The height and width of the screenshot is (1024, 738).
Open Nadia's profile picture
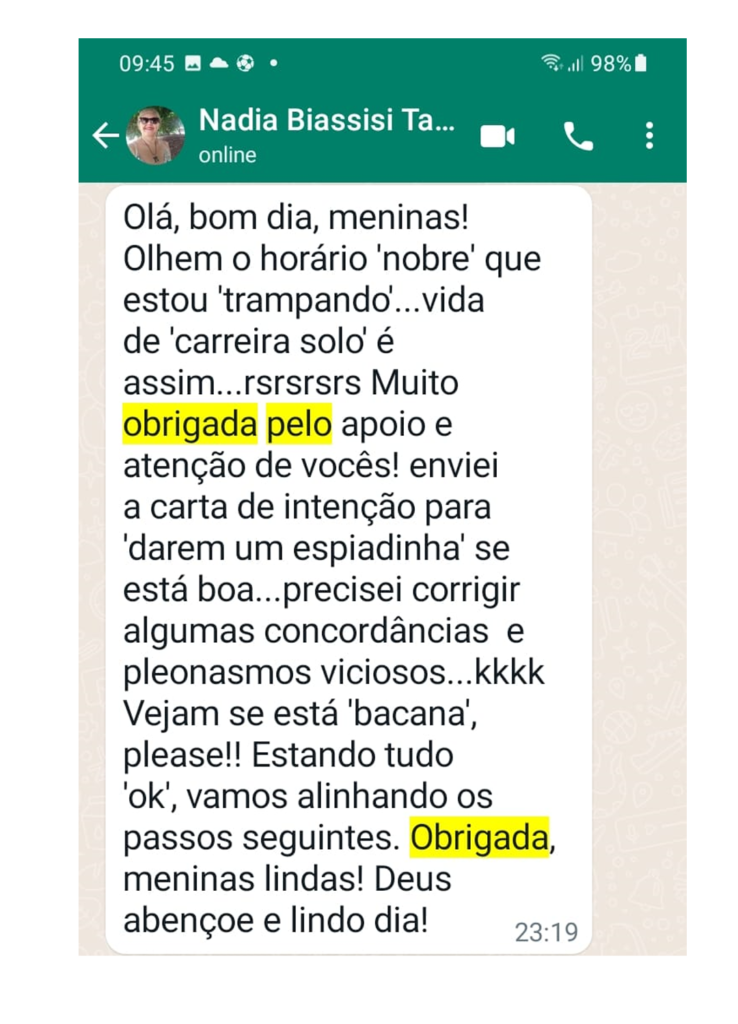click(156, 135)
